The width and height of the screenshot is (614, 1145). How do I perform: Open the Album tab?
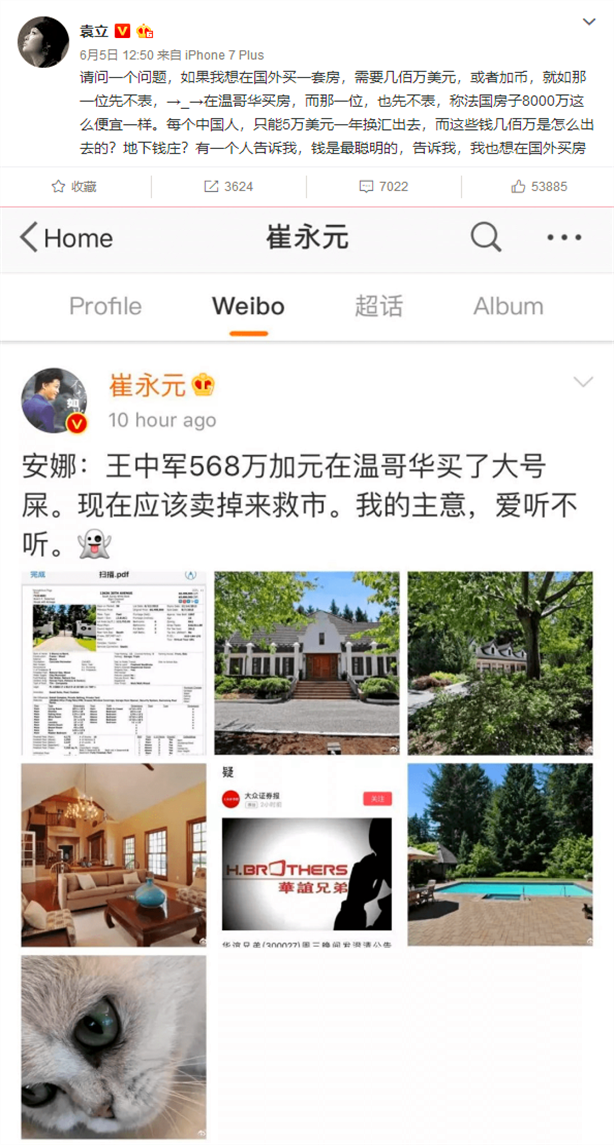508,306
